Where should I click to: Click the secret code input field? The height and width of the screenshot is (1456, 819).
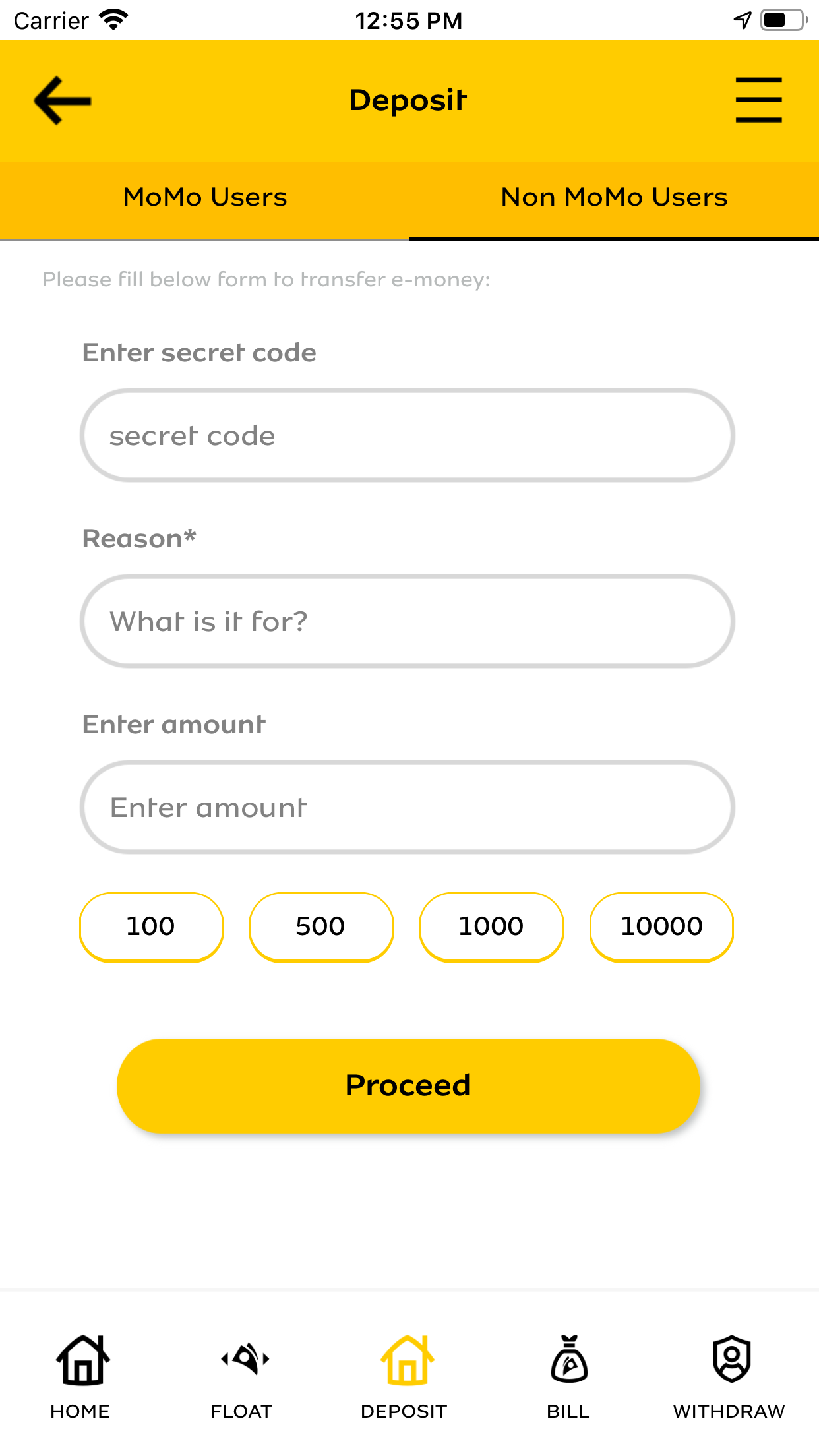(x=406, y=435)
